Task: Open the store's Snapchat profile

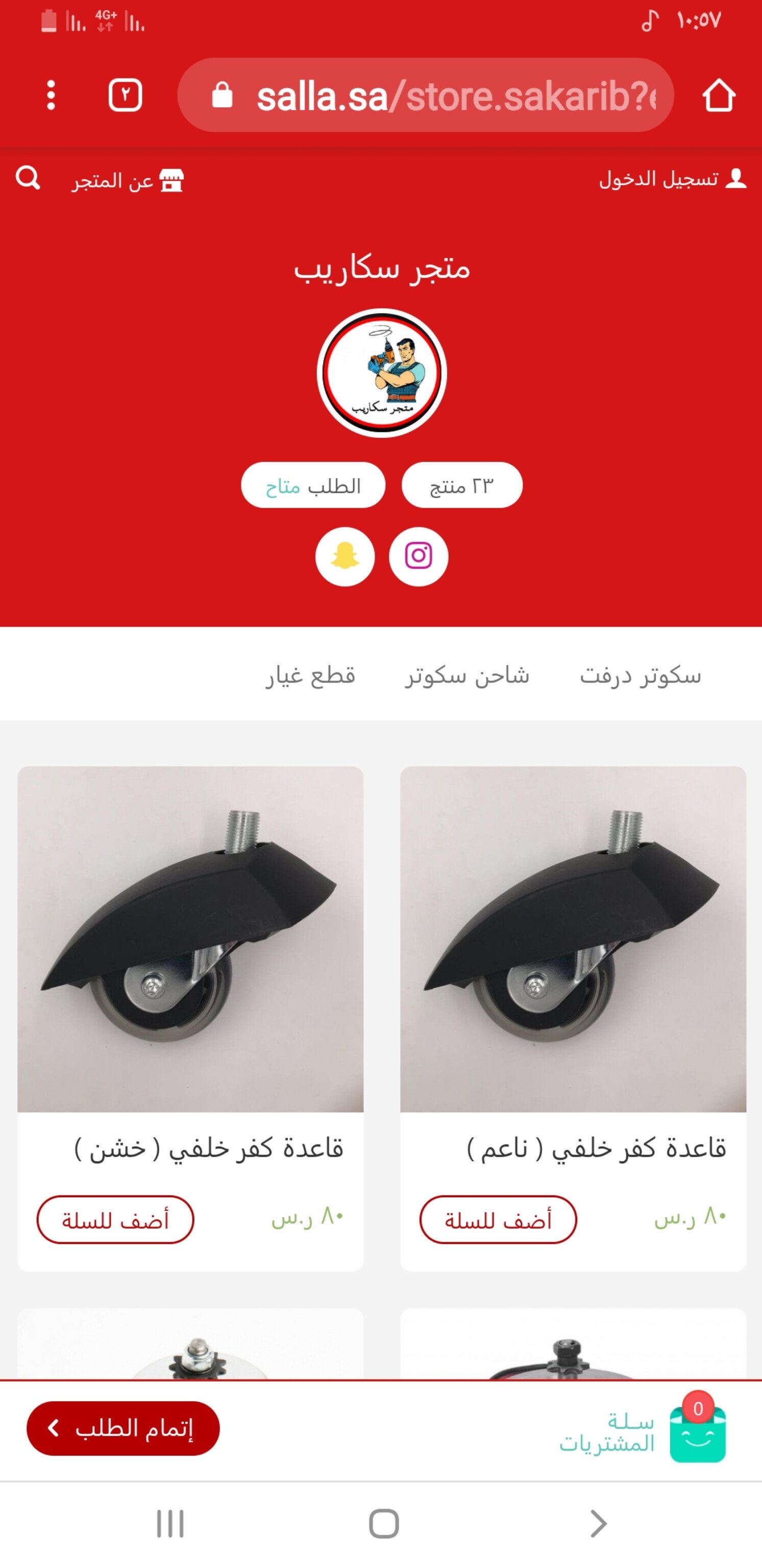Action: 345,556
